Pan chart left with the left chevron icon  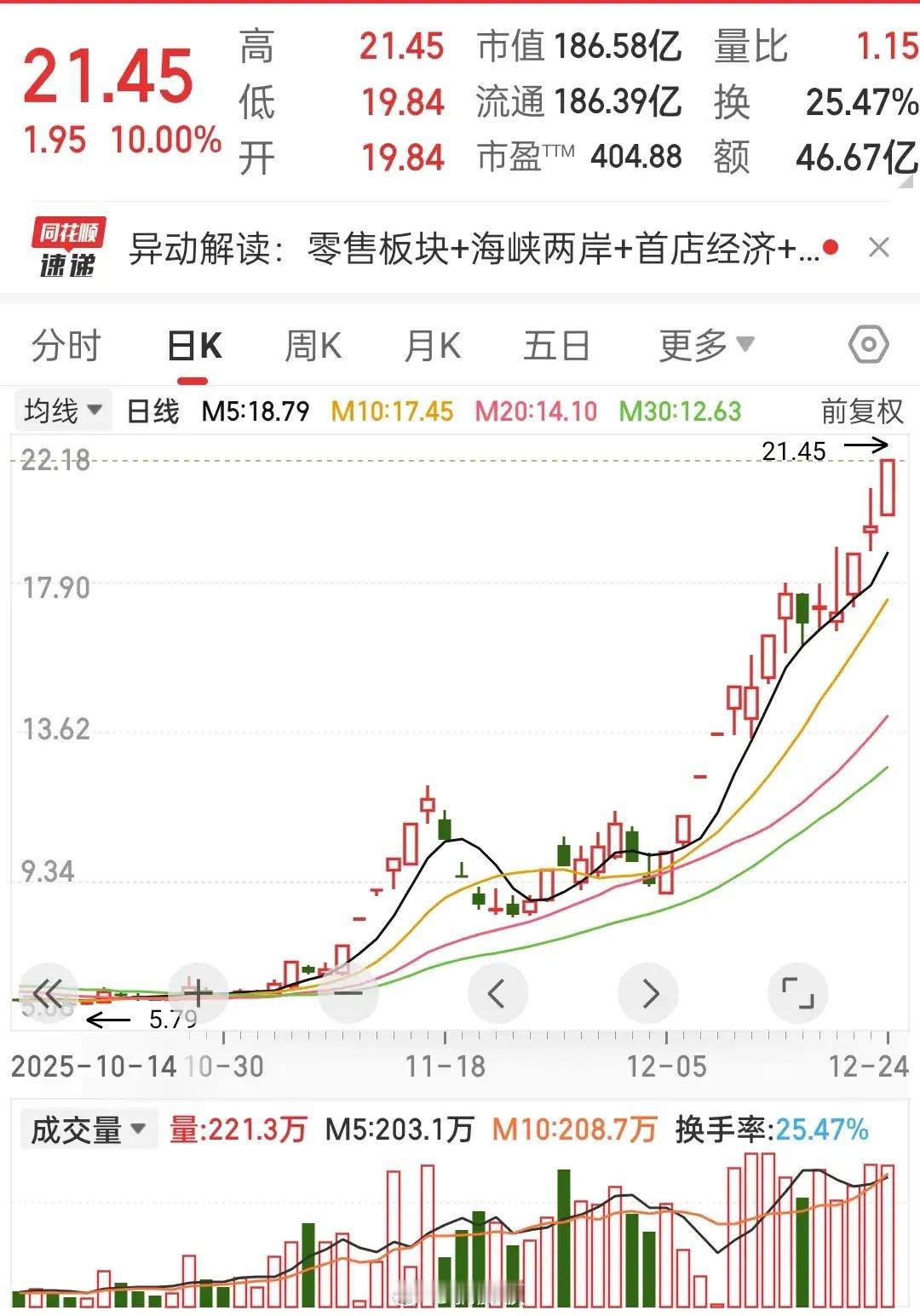[x=498, y=991]
